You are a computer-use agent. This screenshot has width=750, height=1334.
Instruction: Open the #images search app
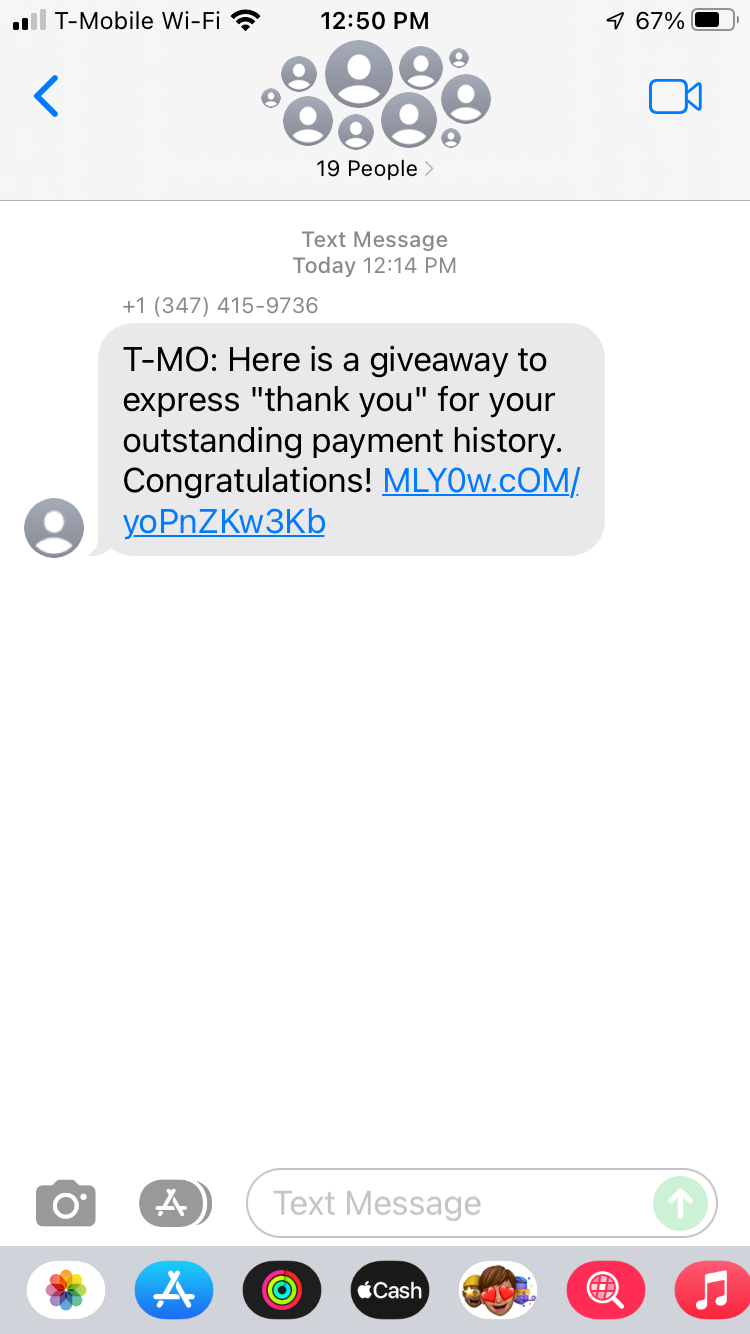pos(606,1290)
